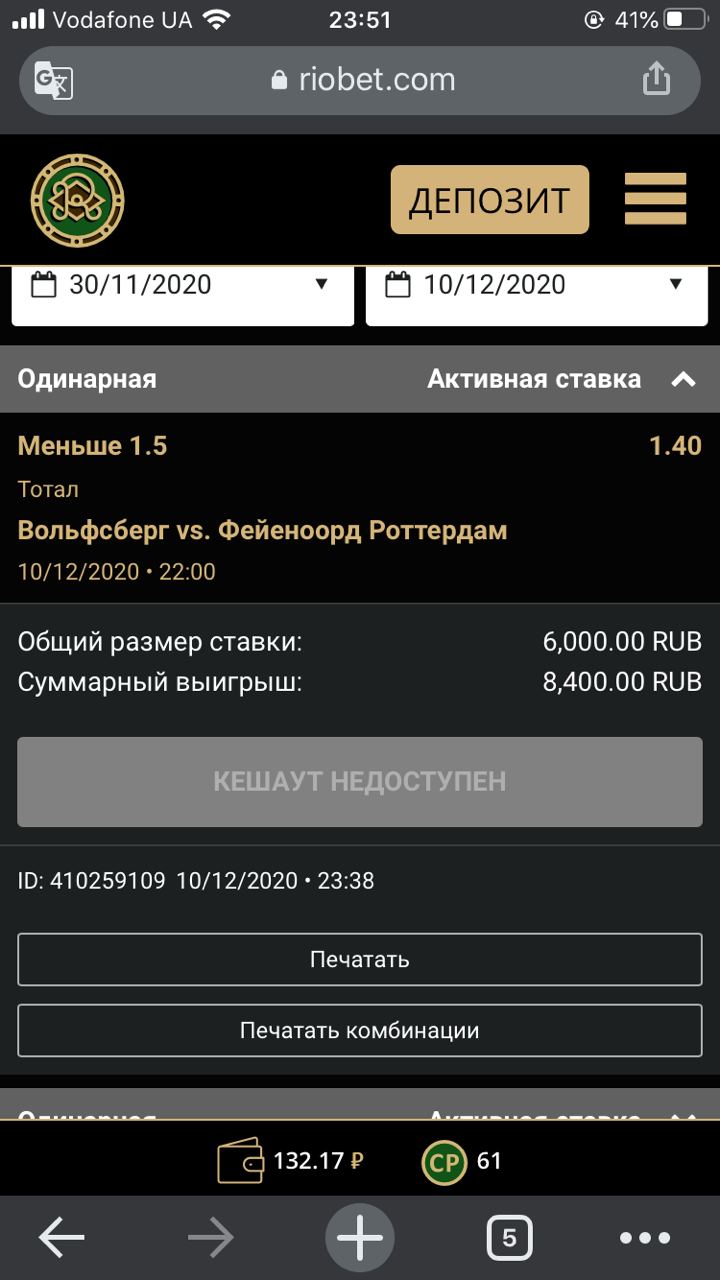Screen dimensions: 720x1280
Task: Open a new browser tab
Action: (360, 1239)
